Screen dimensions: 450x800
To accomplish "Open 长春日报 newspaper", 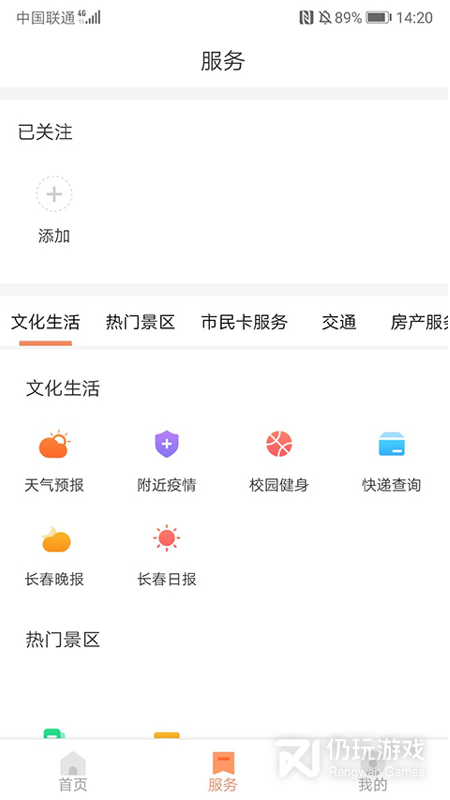I will click(166, 556).
